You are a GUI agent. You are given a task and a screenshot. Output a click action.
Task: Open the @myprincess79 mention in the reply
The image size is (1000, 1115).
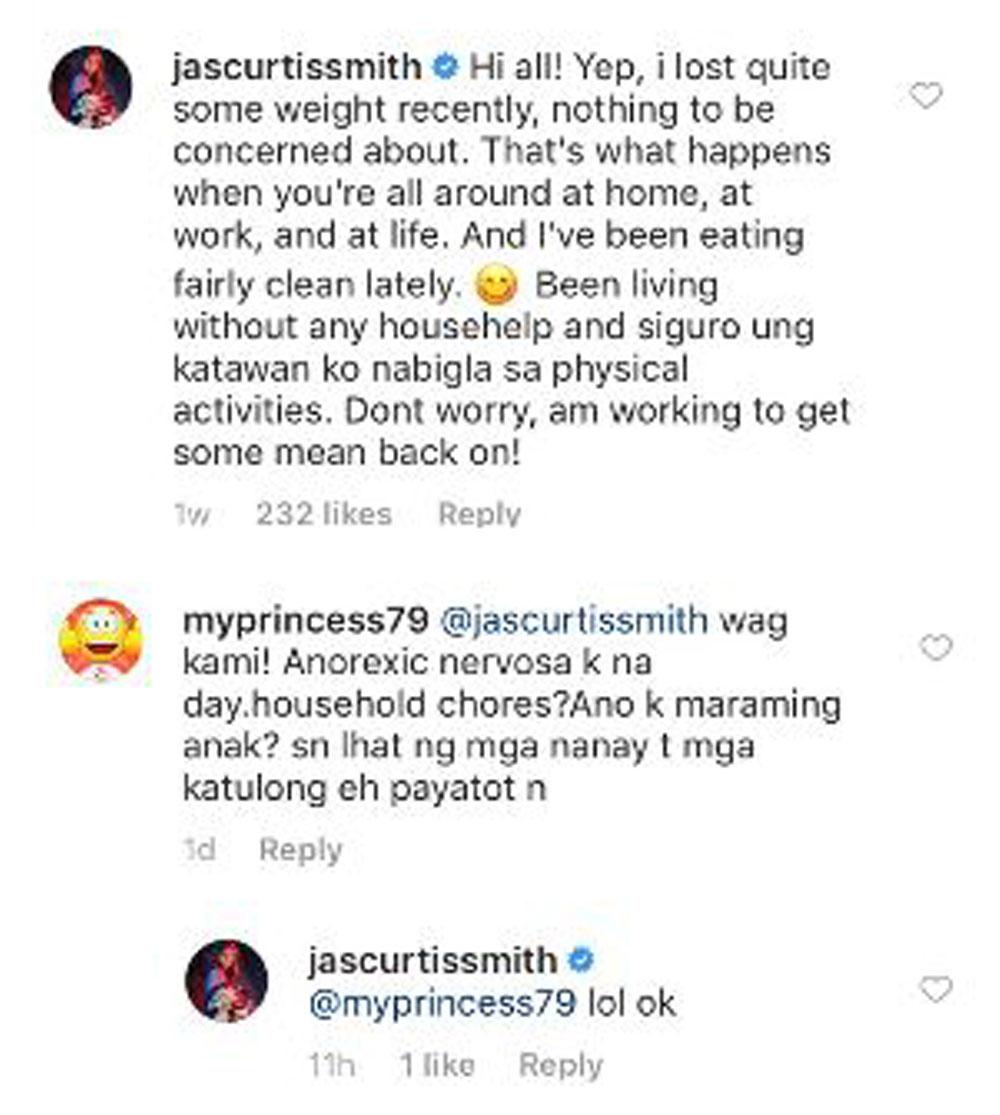click(443, 1003)
